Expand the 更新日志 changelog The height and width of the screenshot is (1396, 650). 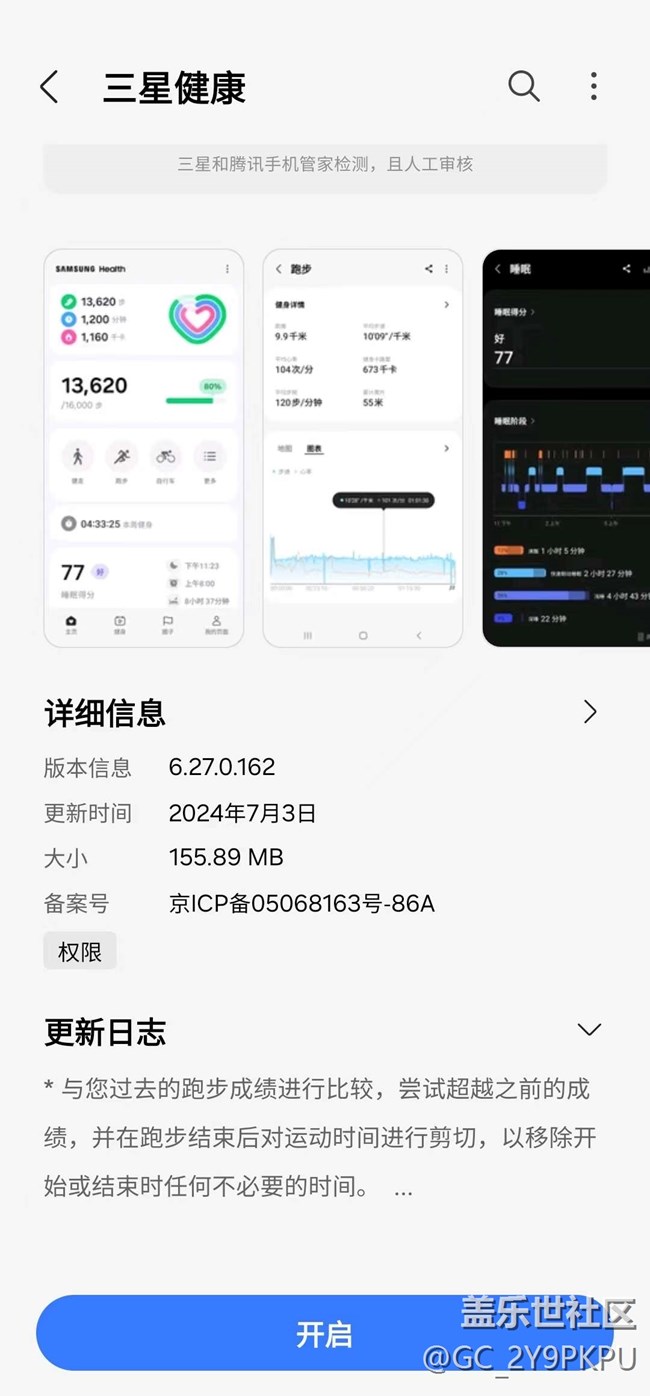click(x=590, y=1030)
